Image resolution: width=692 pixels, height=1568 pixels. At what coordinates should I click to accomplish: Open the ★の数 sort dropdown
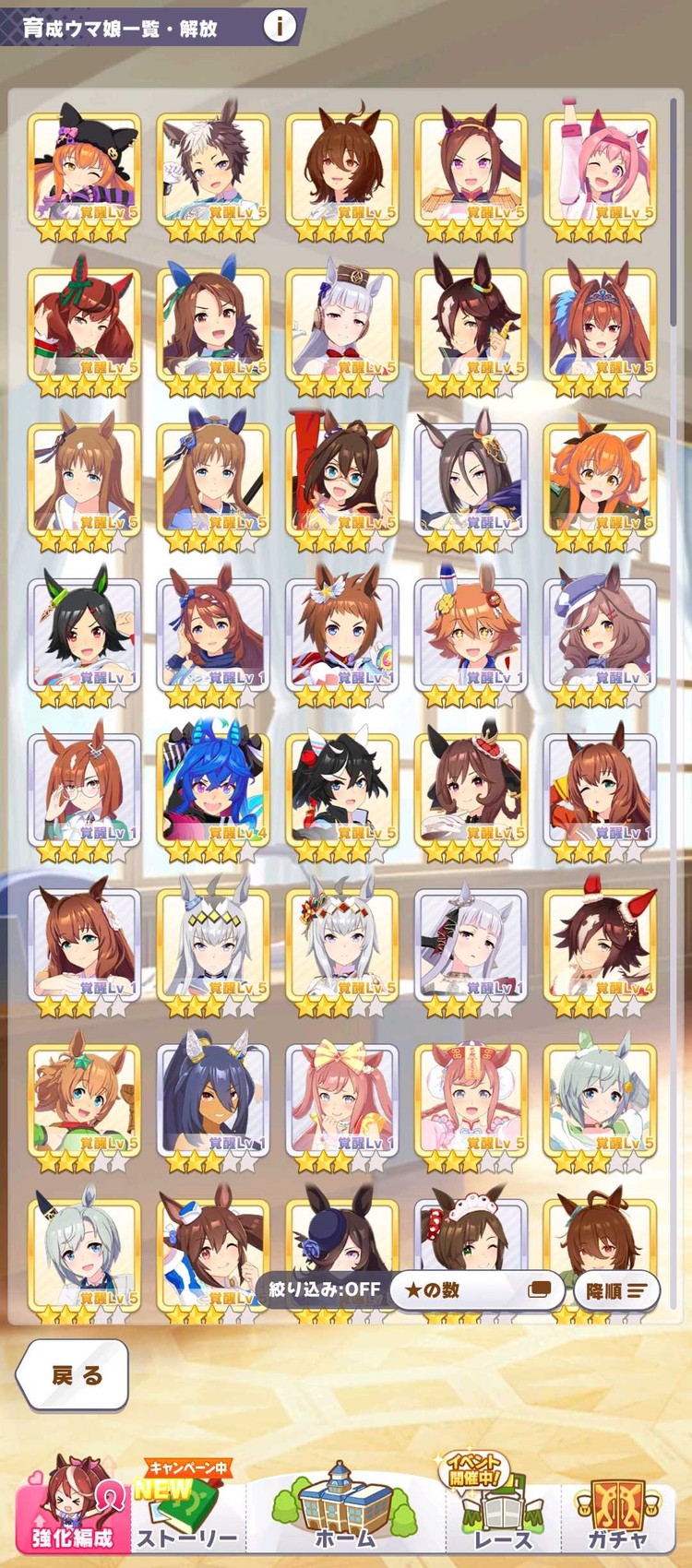tap(476, 1289)
